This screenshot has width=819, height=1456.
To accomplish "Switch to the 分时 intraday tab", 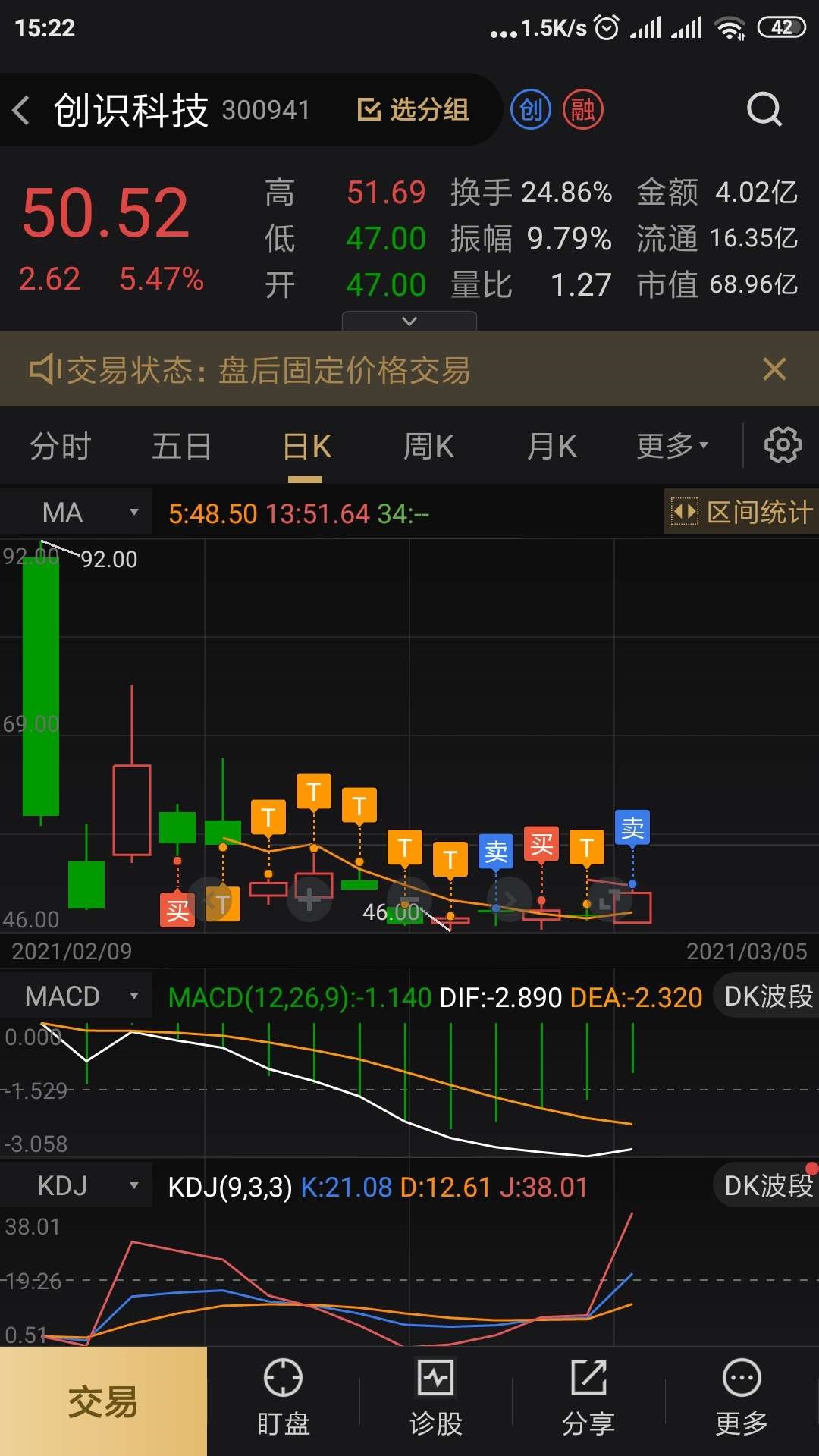I will (x=59, y=446).
